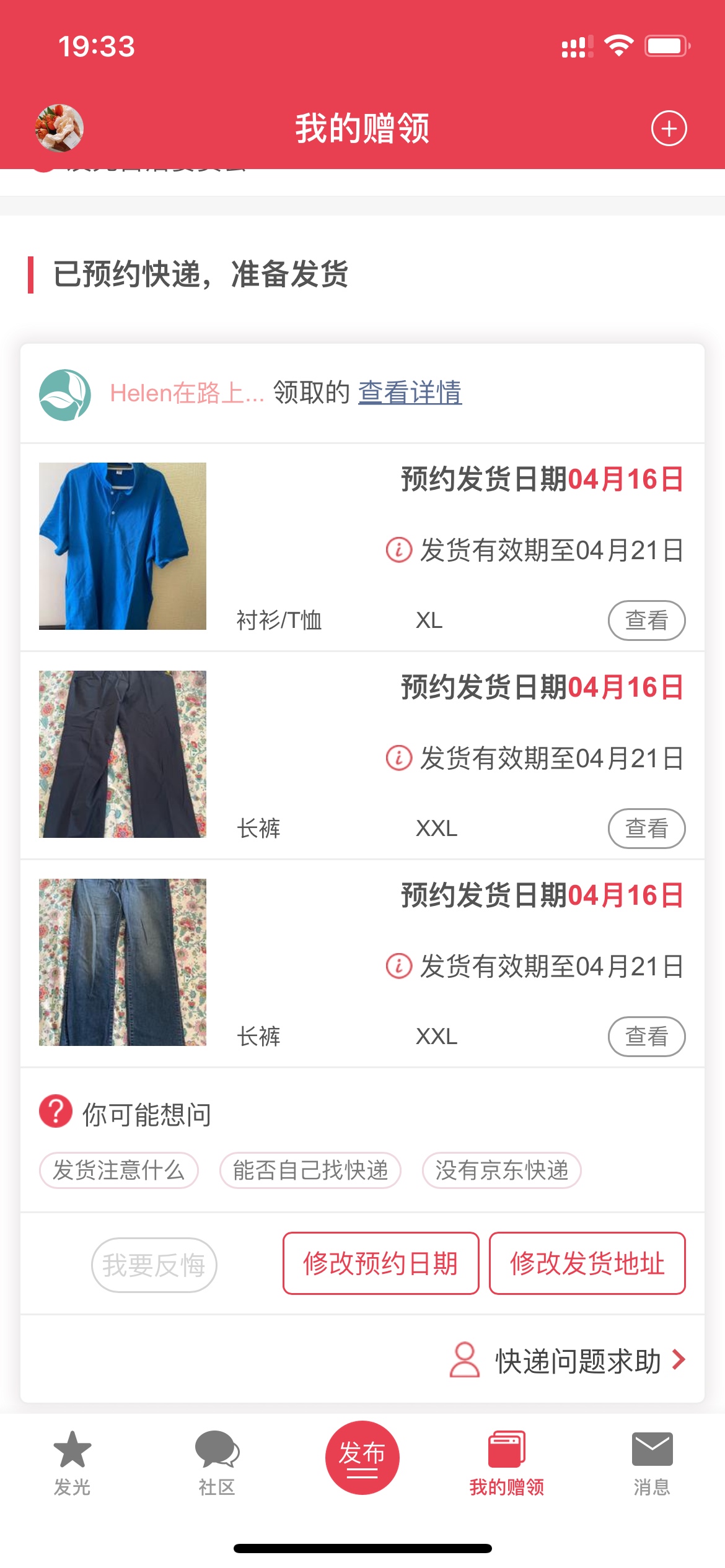Image resolution: width=725 pixels, height=1568 pixels.
Task: Open Helen在路上... user profile
Action: [186, 393]
